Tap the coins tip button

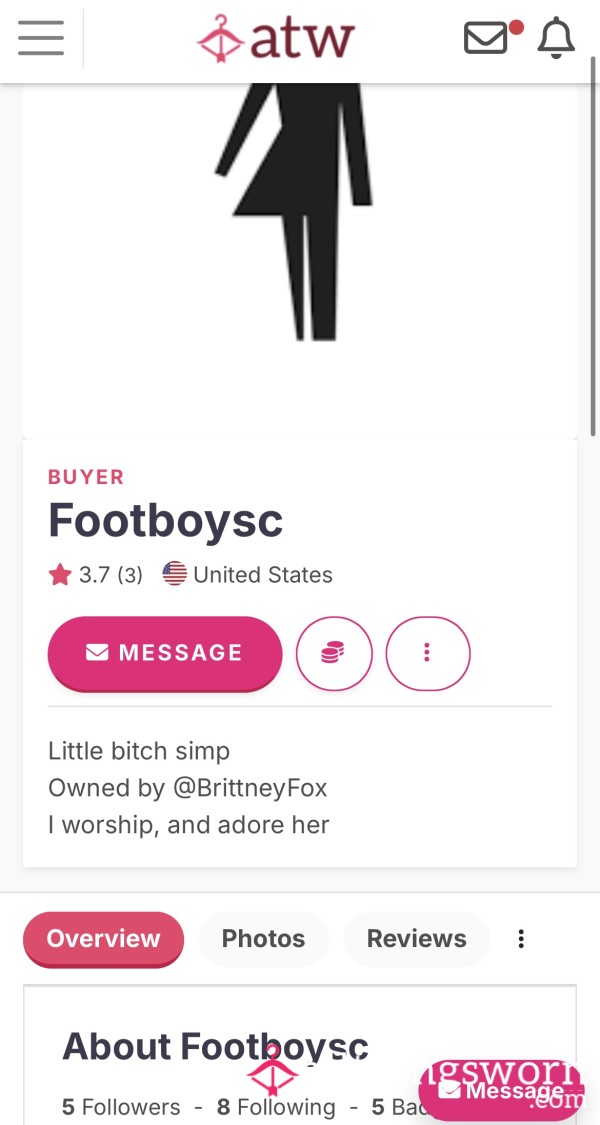[x=334, y=653]
